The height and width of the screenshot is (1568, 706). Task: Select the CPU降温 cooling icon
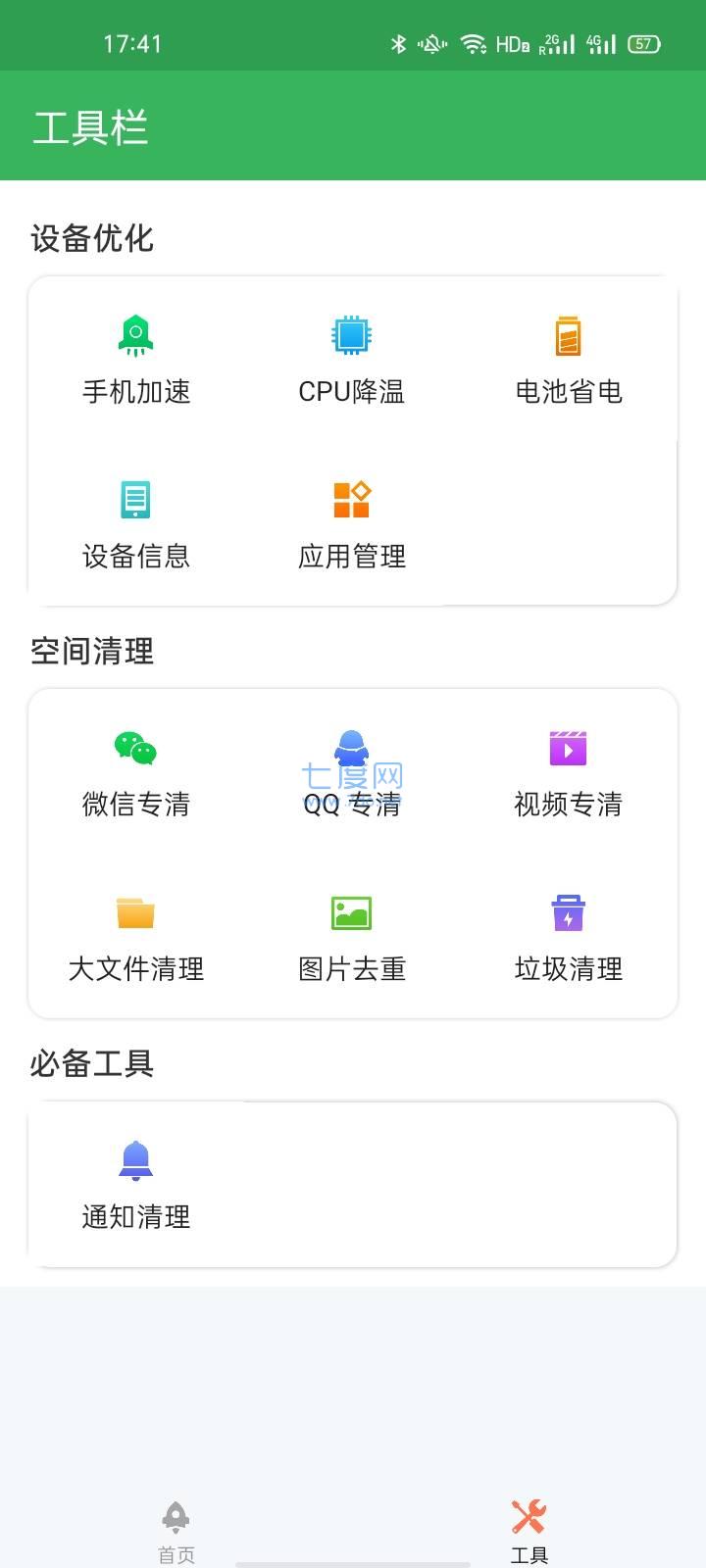[x=350, y=336]
